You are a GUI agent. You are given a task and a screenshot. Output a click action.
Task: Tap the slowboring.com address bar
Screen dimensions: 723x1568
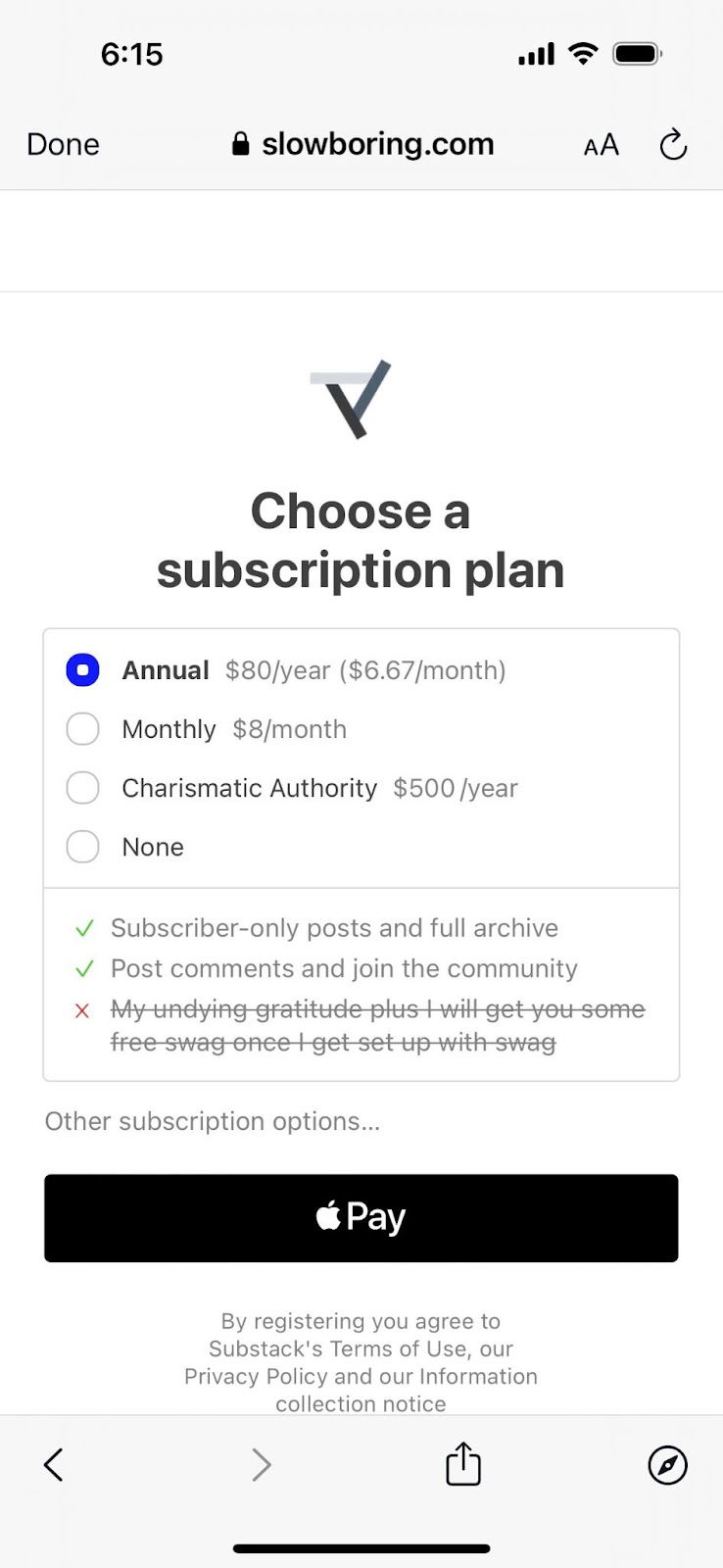click(378, 143)
